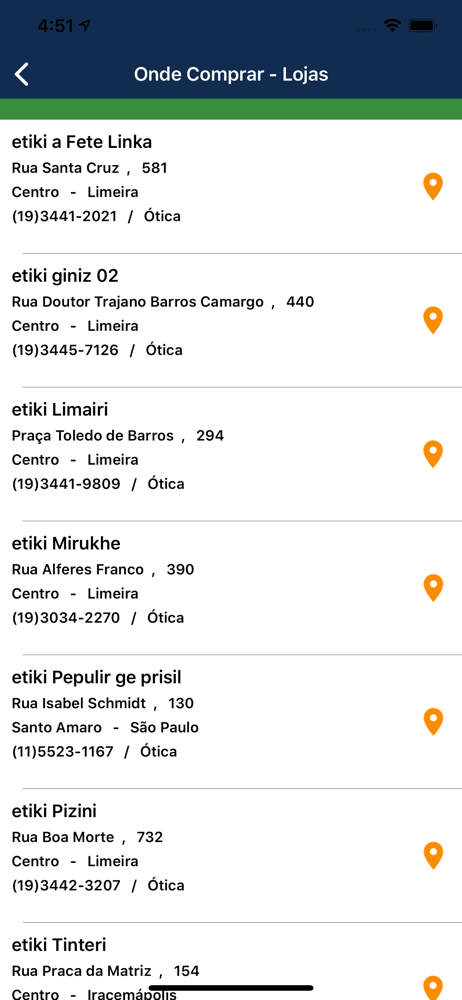Select the etiki giniz 02 store entry
The height and width of the screenshot is (1000, 462).
[x=231, y=320]
